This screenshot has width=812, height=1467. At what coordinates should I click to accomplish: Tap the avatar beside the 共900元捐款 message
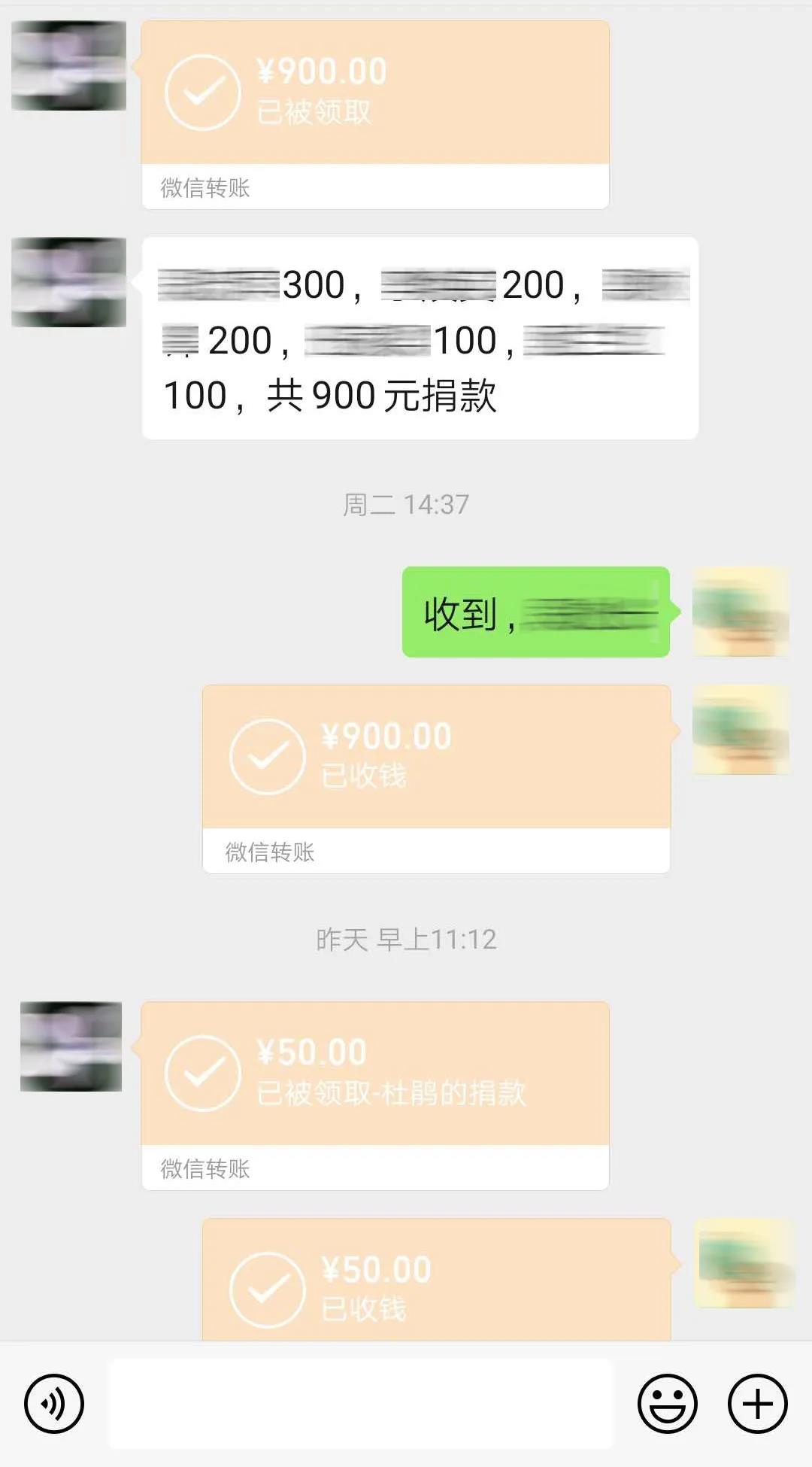(69, 282)
